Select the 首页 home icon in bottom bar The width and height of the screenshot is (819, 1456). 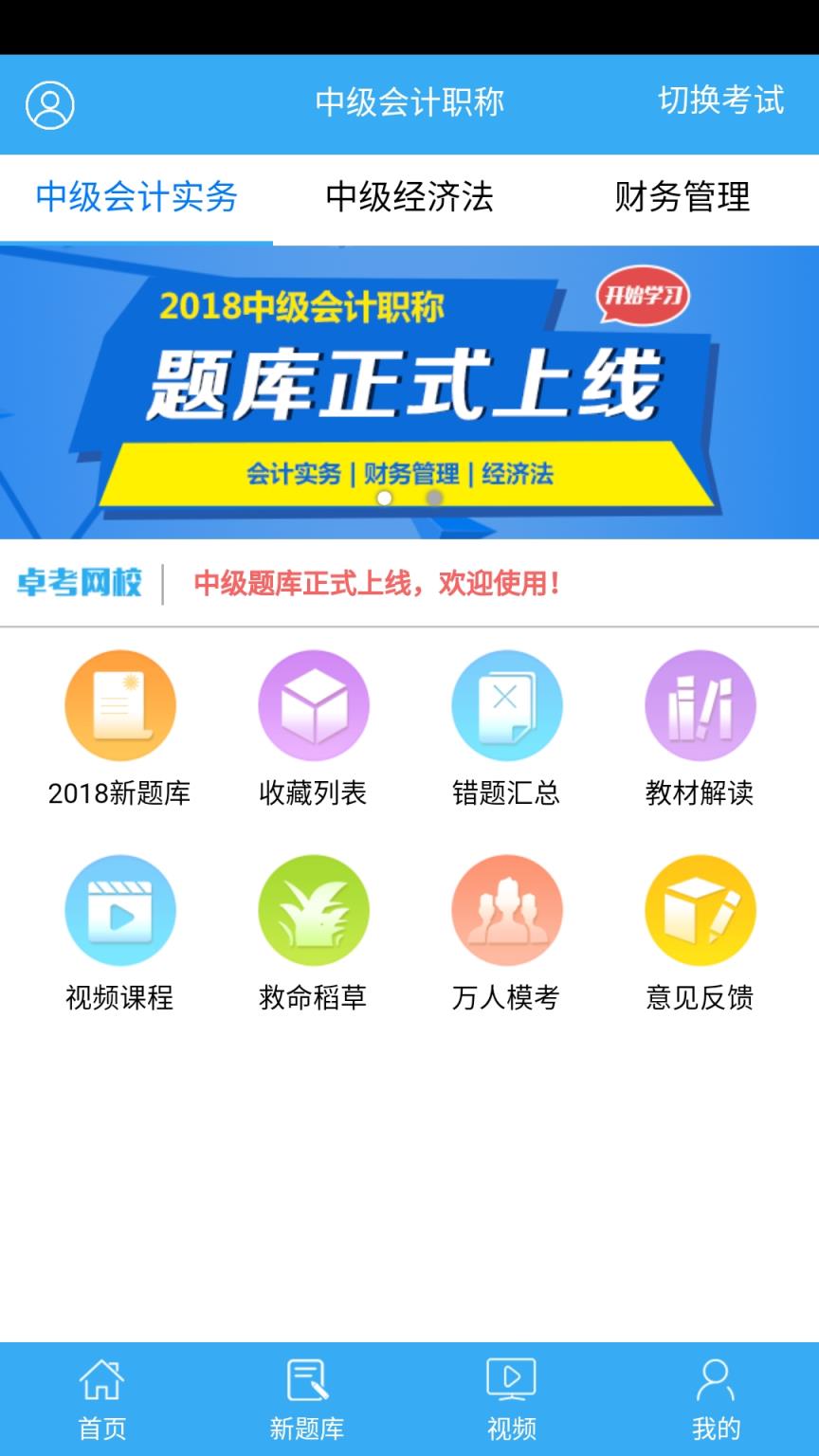(x=102, y=1397)
